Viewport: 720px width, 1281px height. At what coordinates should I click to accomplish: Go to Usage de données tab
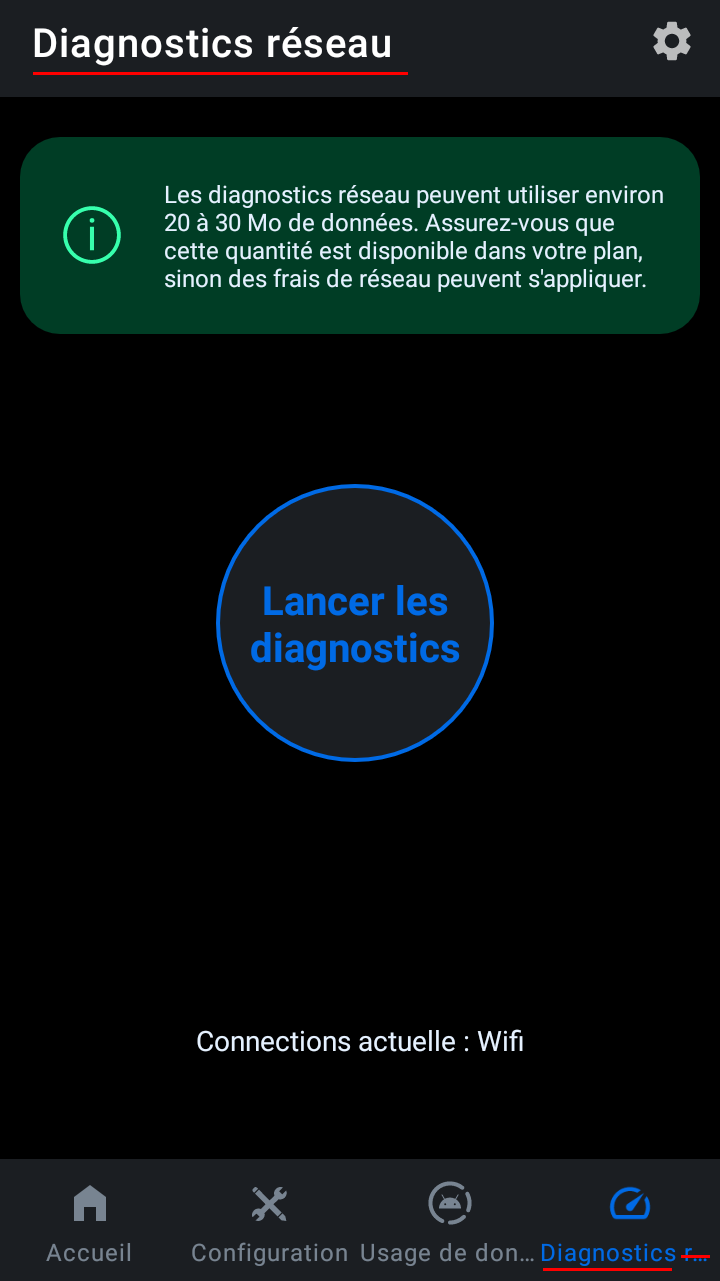point(449,1223)
